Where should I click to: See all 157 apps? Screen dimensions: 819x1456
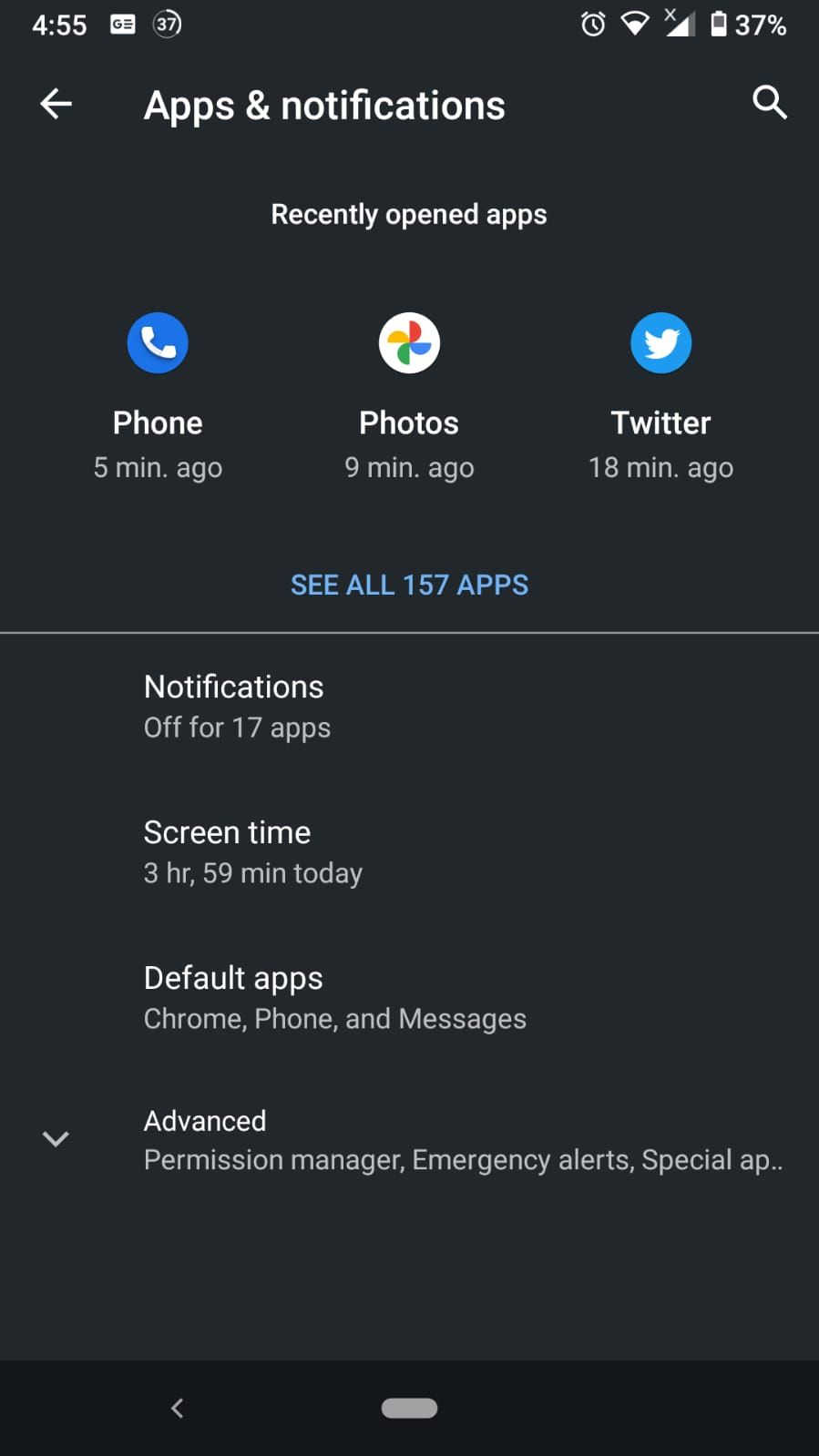(x=409, y=585)
